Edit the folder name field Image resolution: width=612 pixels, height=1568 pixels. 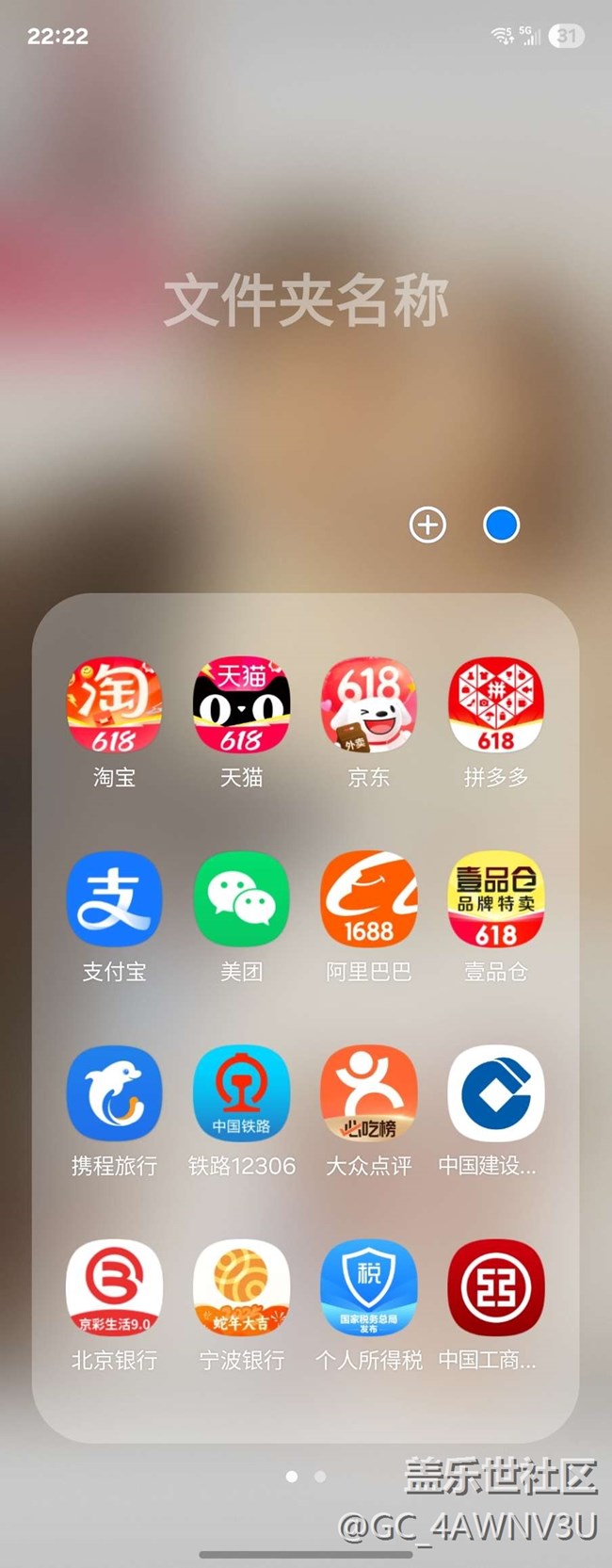[x=306, y=301]
